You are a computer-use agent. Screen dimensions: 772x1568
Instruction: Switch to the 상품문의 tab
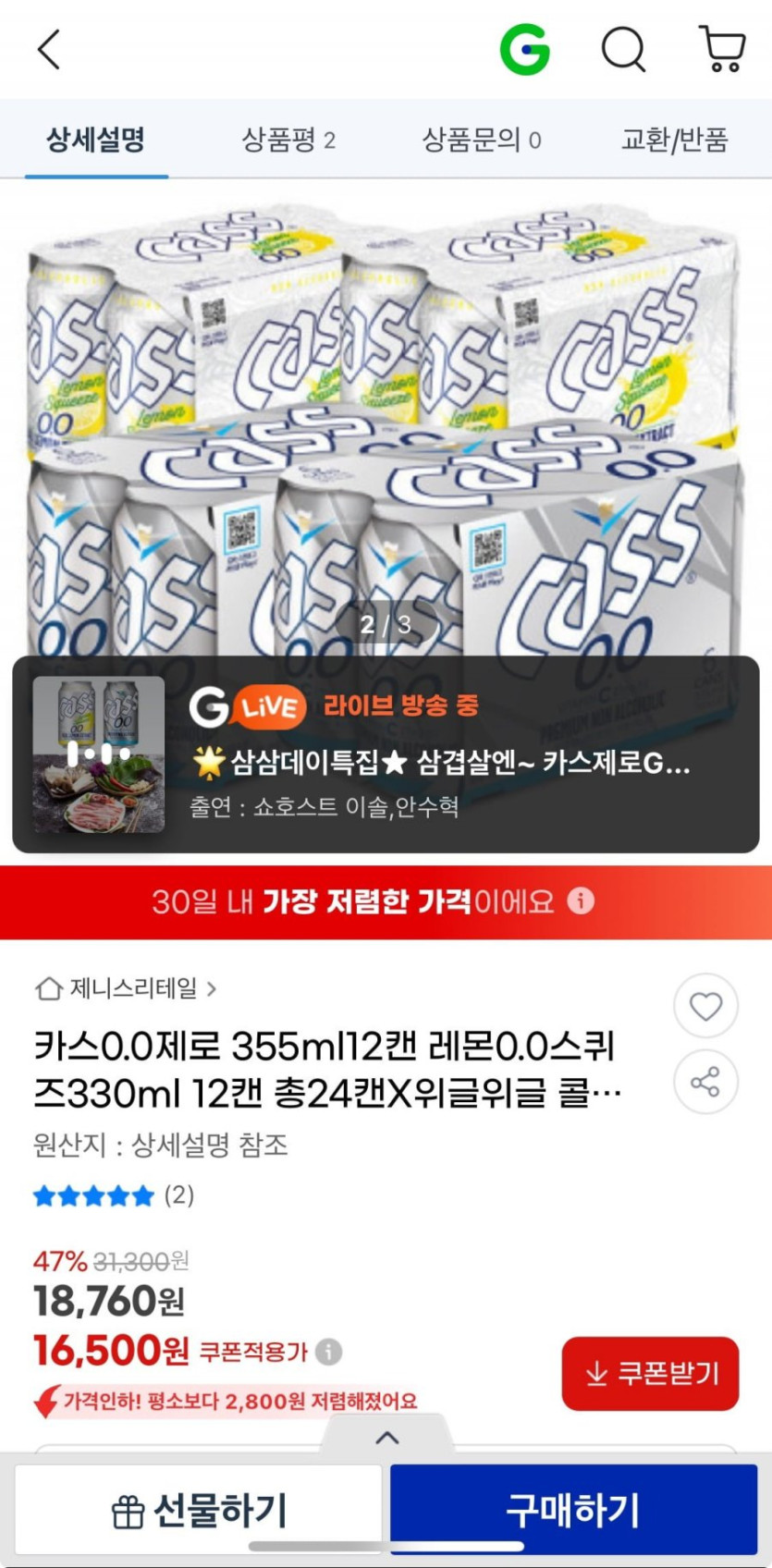[481, 140]
